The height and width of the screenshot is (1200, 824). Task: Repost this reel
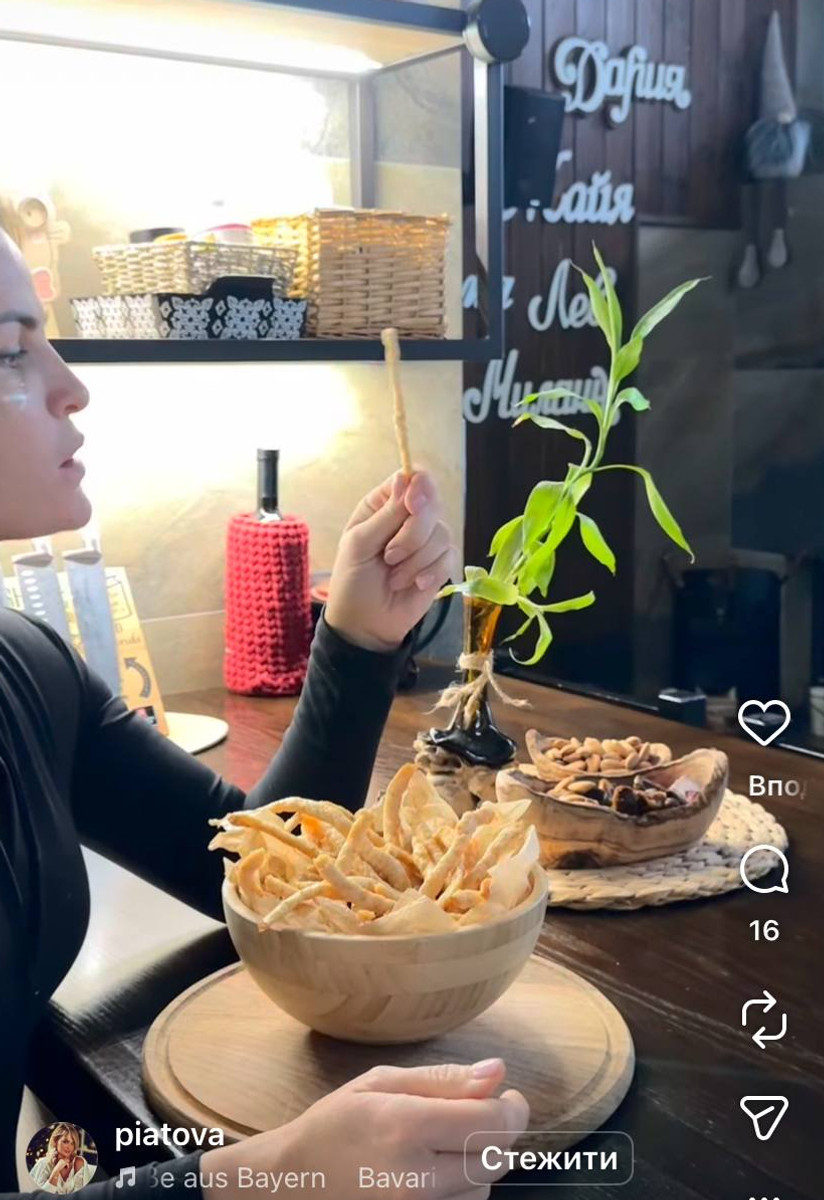pyautogui.click(x=764, y=1019)
